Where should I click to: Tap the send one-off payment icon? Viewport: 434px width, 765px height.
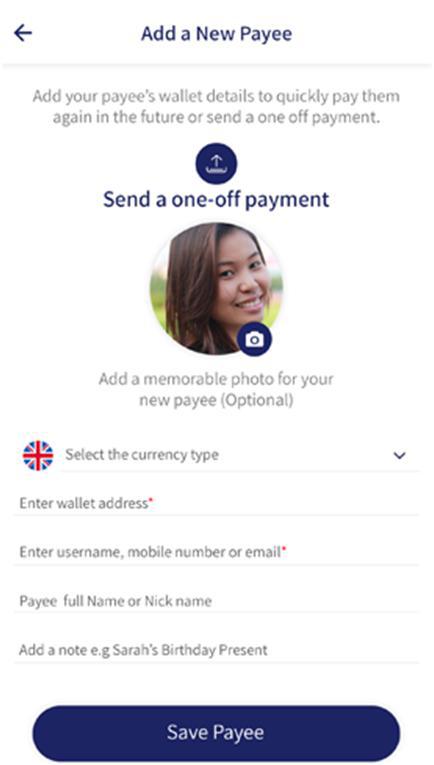click(x=216, y=163)
